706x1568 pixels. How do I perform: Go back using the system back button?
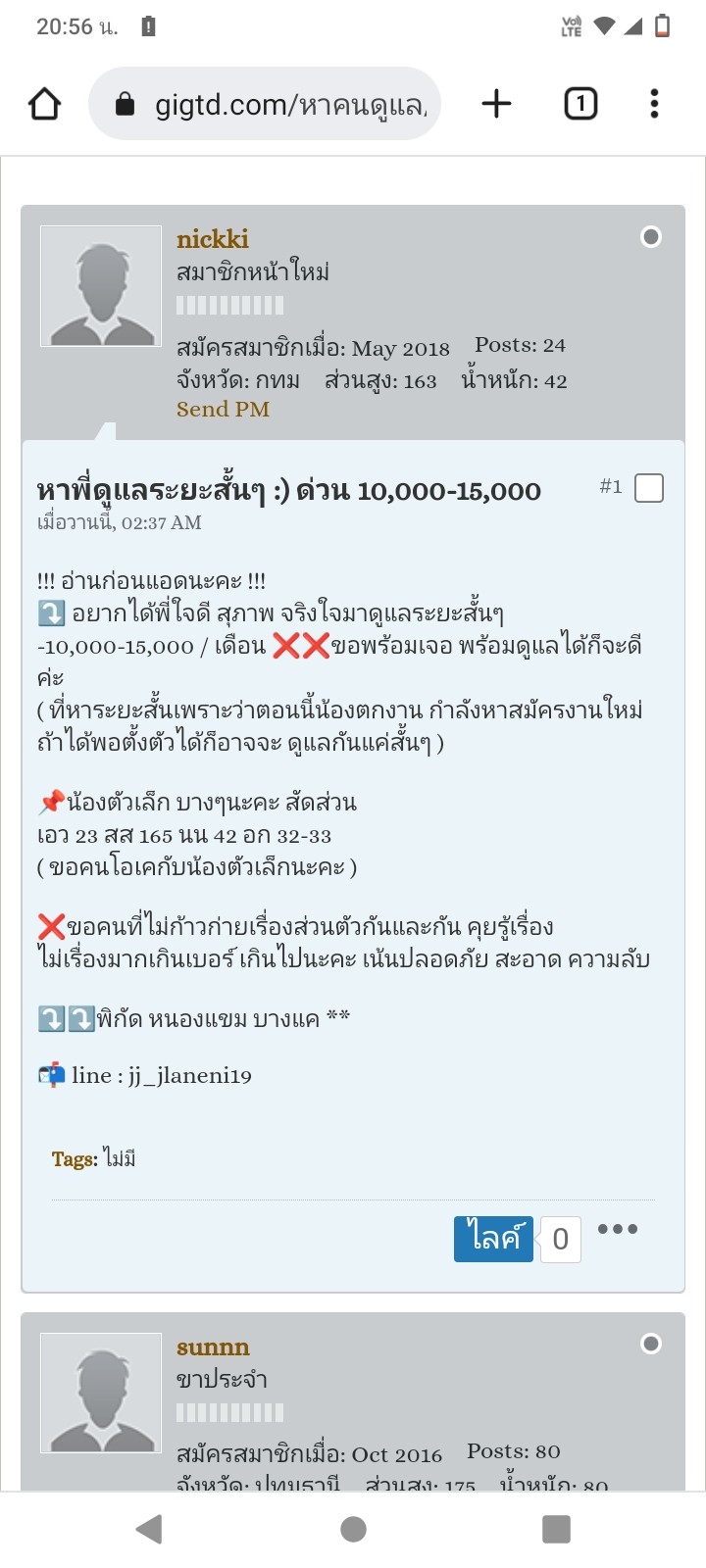point(149,1529)
